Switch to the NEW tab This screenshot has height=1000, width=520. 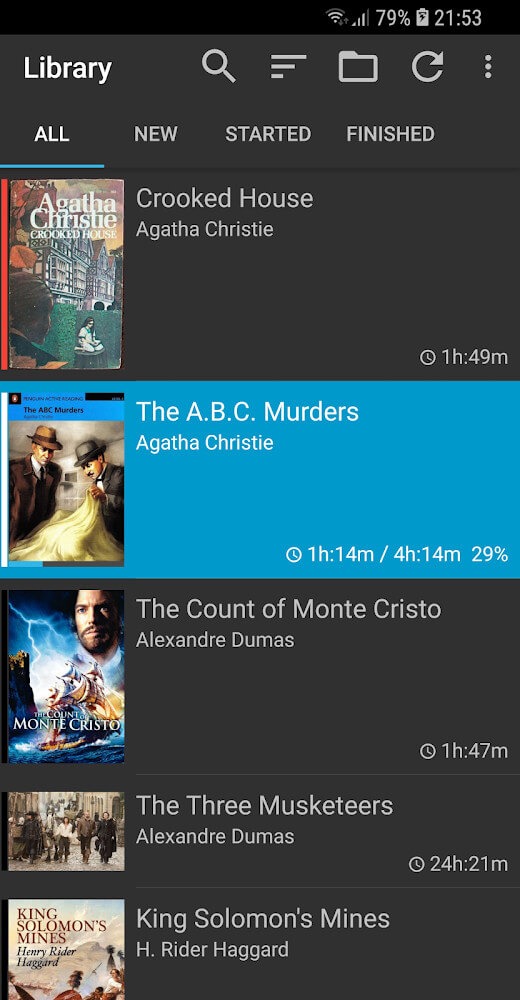(156, 134)
